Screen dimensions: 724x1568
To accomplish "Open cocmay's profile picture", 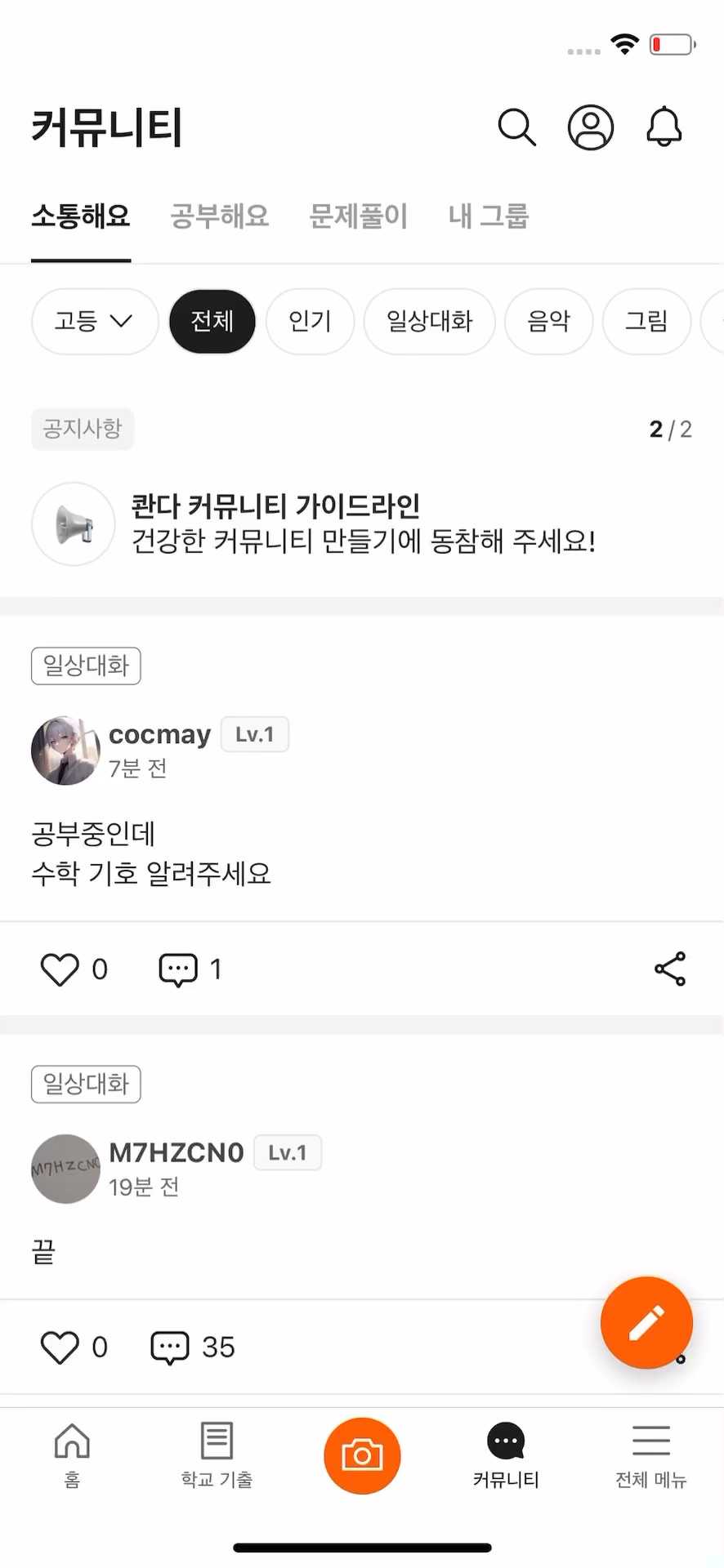I will (x=65, y=750).
